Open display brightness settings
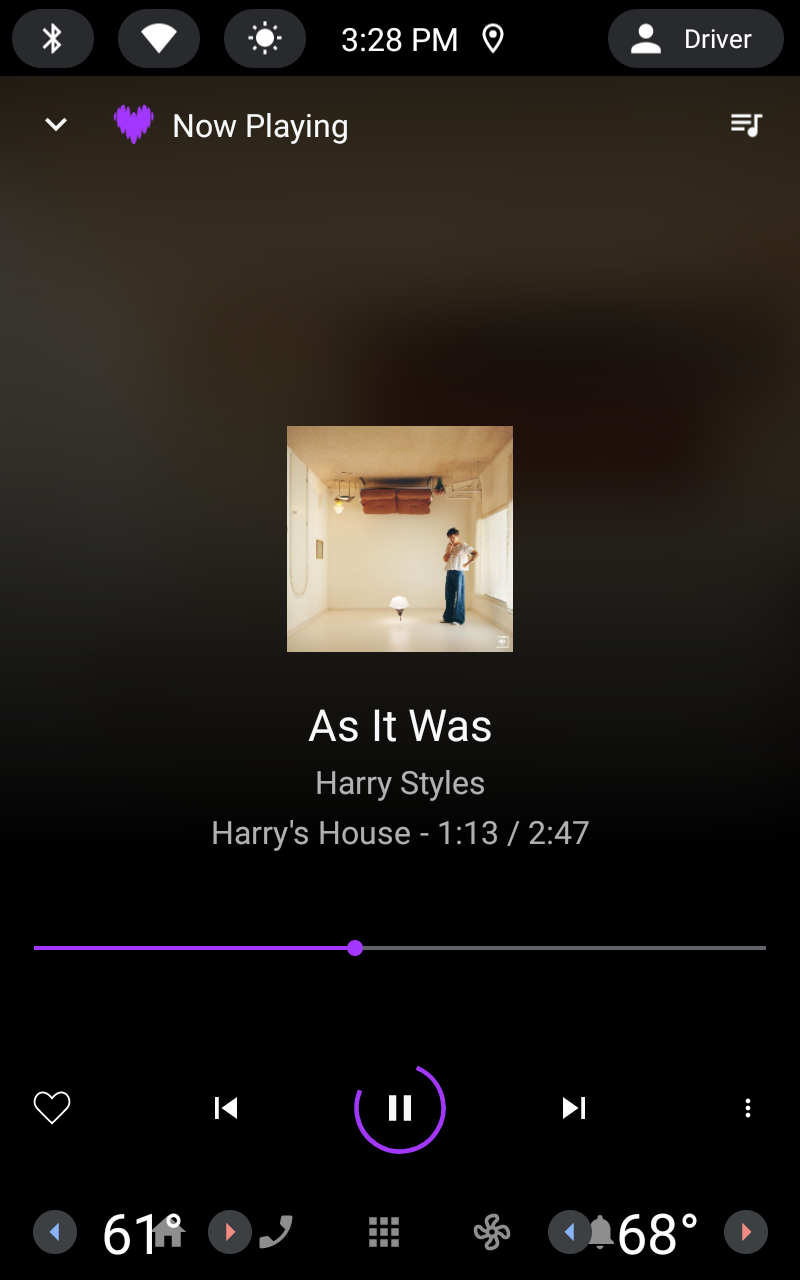 point(265,39)
